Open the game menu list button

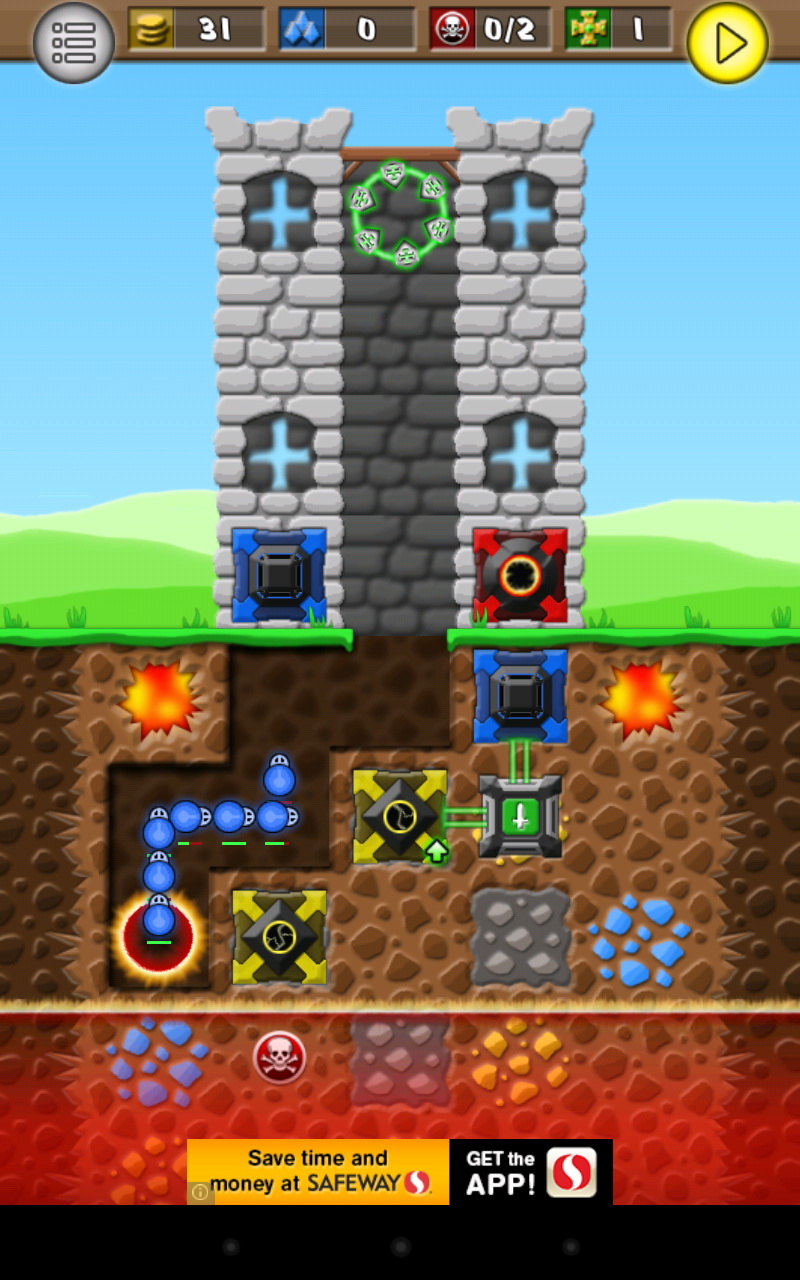[x=74, y=42]
